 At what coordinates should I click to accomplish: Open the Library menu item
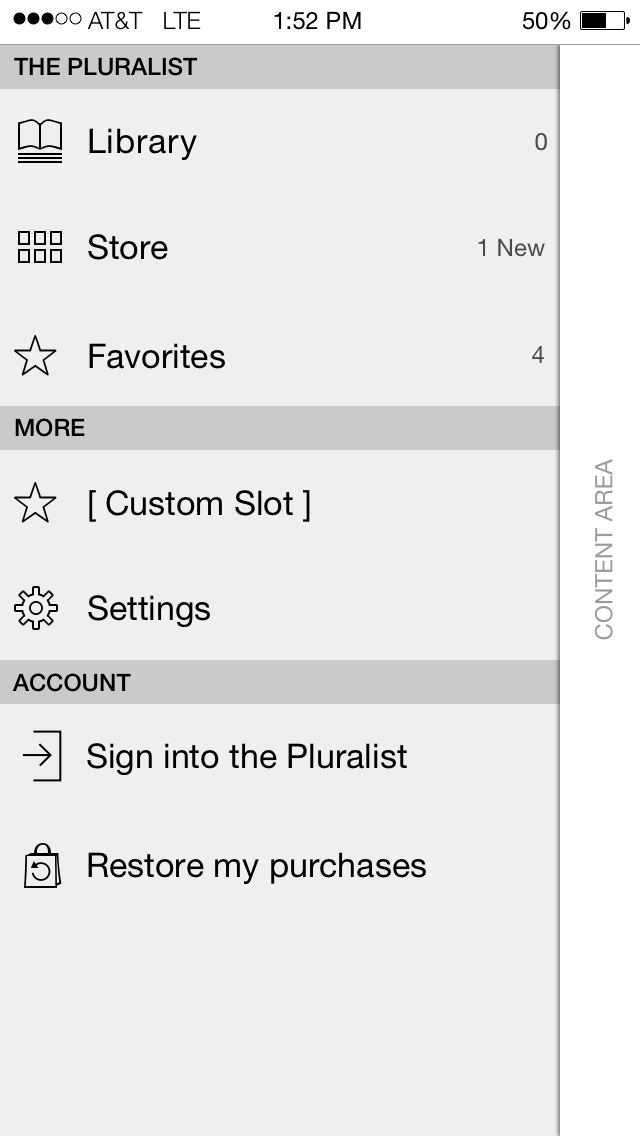click(x=279, y=142)
